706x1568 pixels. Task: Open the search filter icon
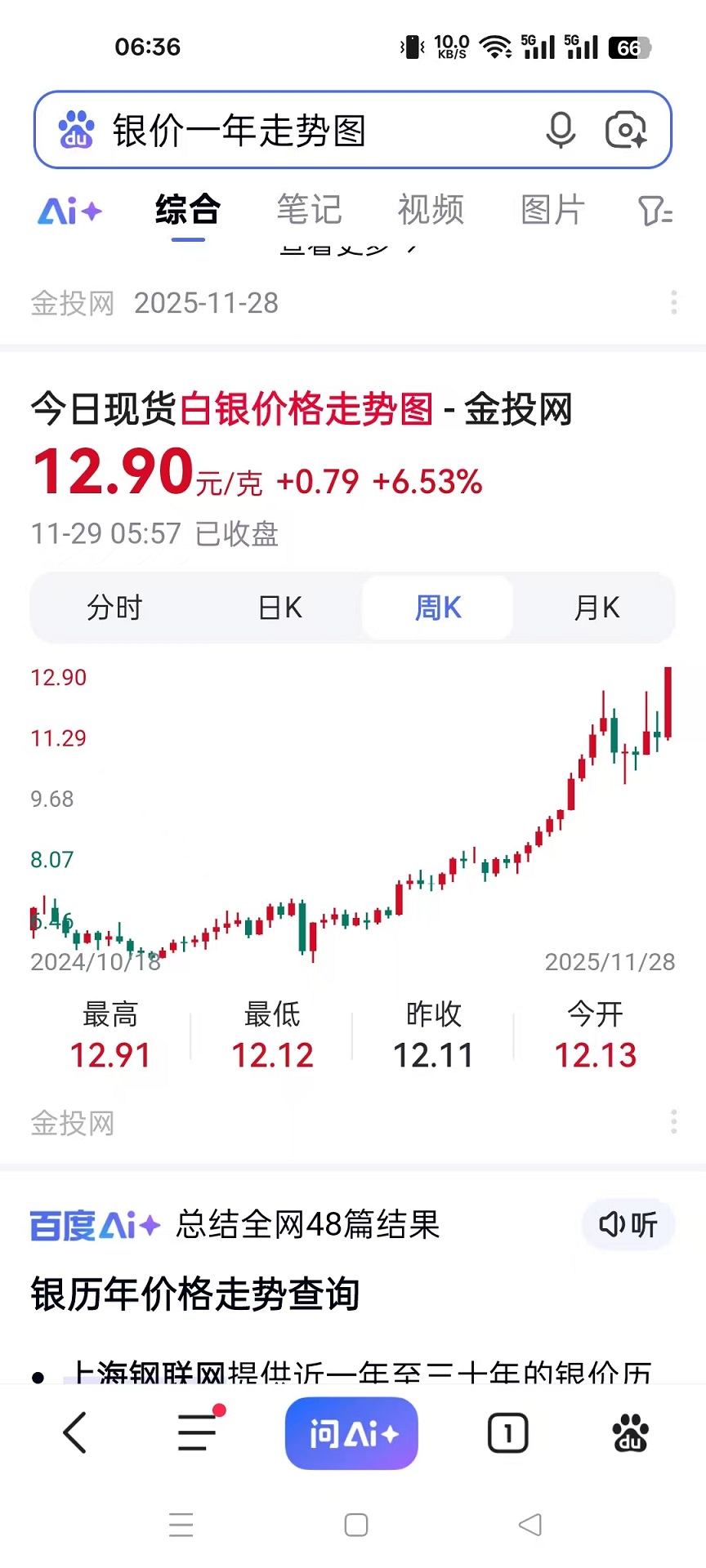pyautogui.click(x=655, y=212)
